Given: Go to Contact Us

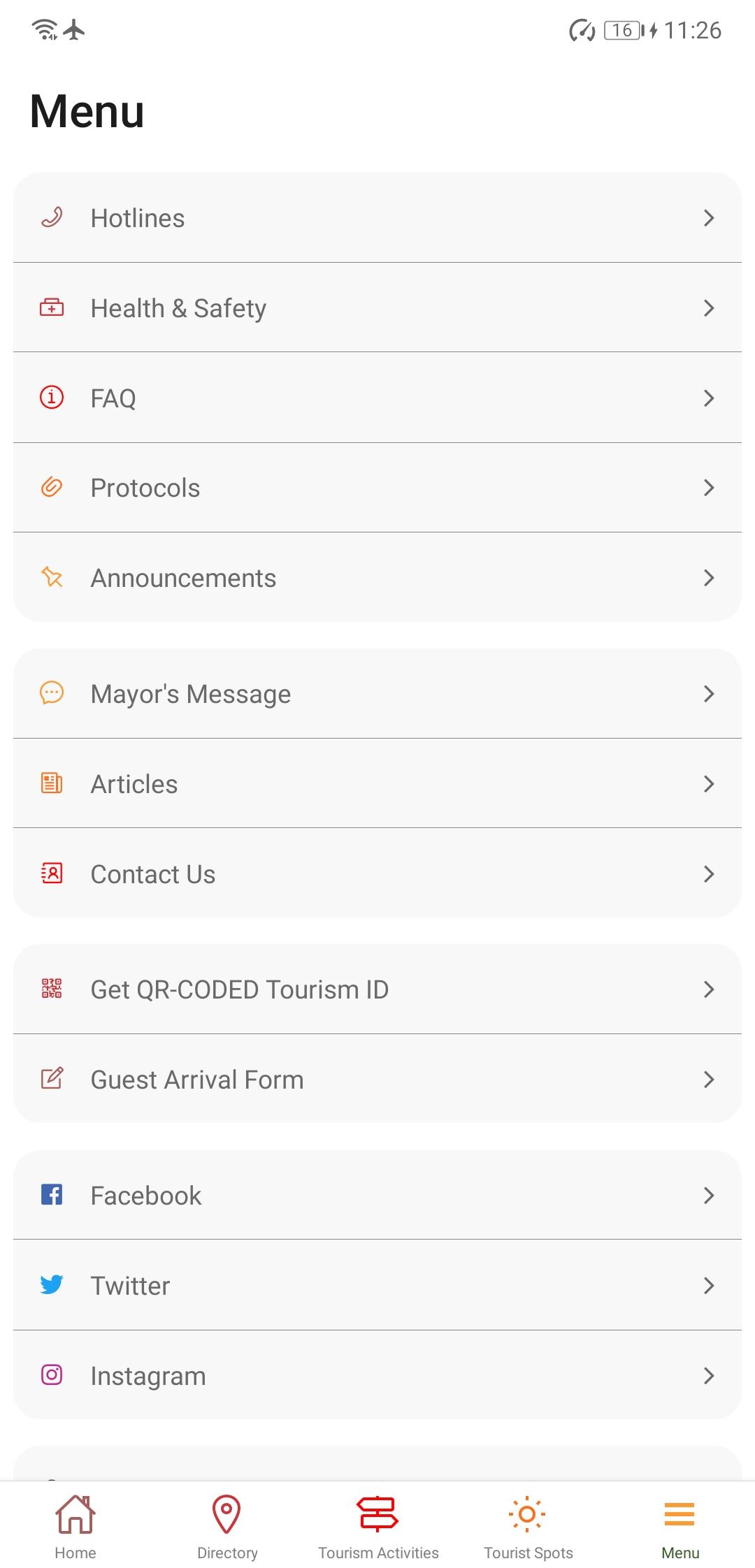Looking at the screenshot, I should point(377,873).
